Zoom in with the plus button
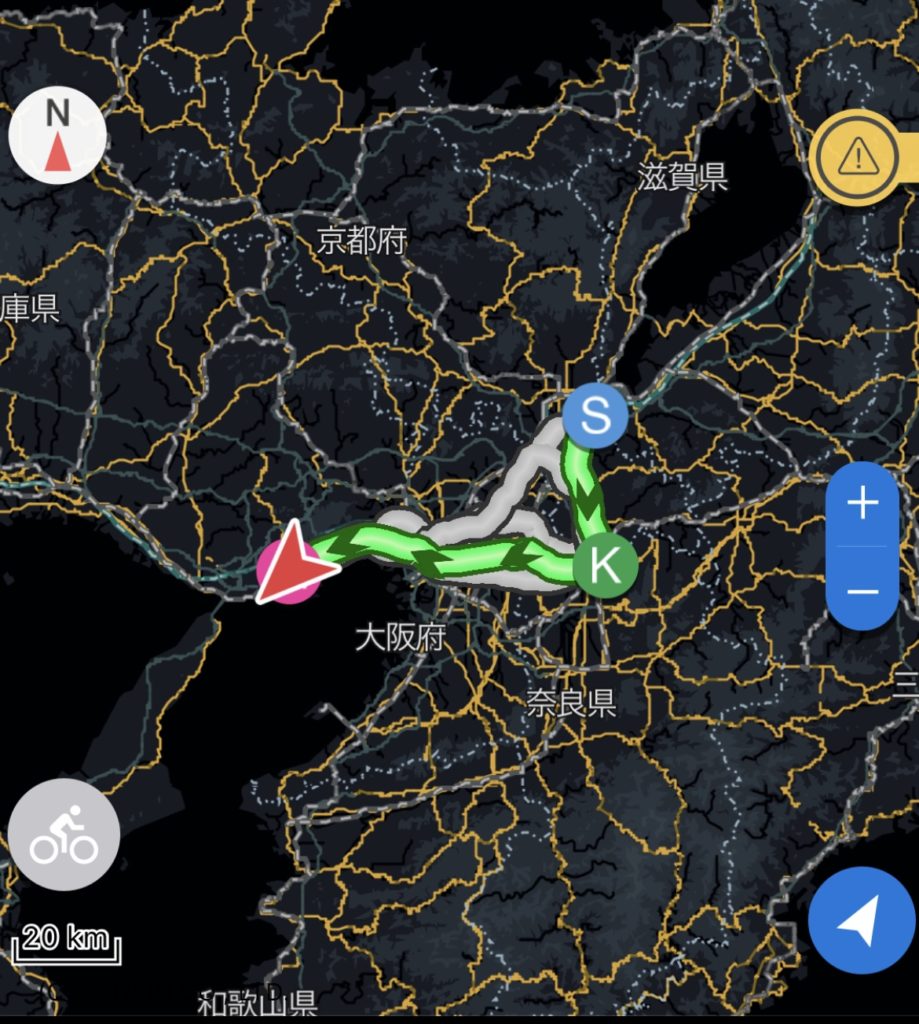The height and width of the screenshot is (1024, 919). 862,504
